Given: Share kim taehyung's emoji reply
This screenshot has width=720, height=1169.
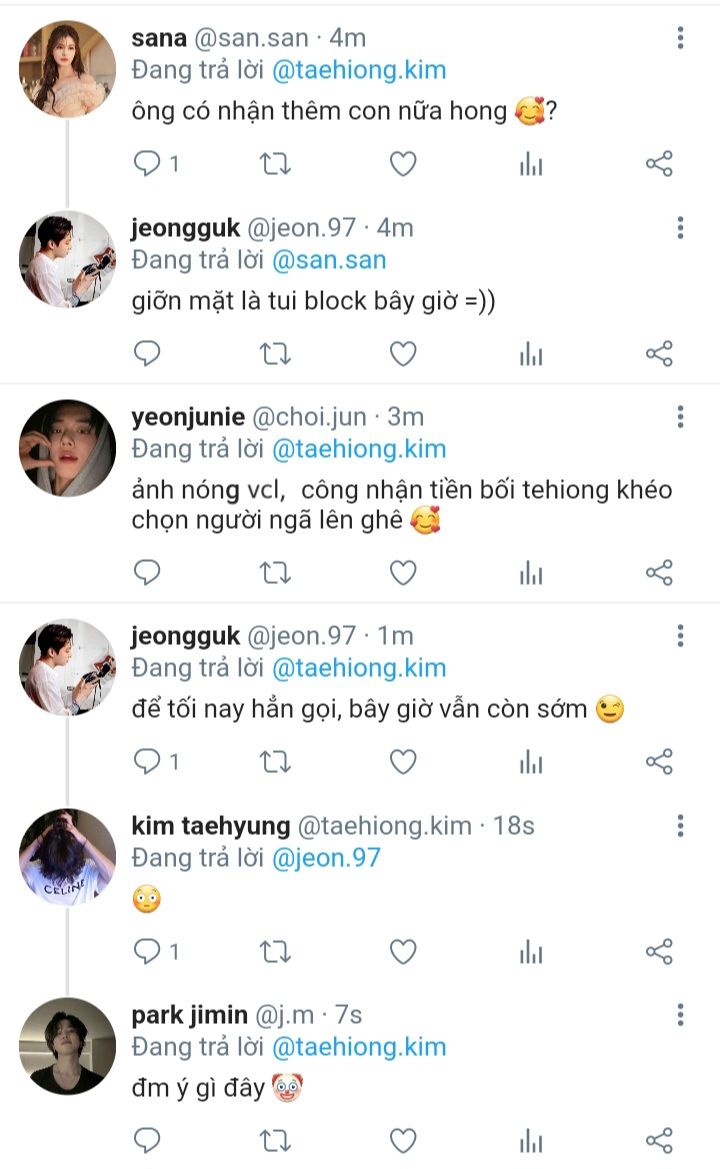Looking at the screenshot, I should pos(658,951).
